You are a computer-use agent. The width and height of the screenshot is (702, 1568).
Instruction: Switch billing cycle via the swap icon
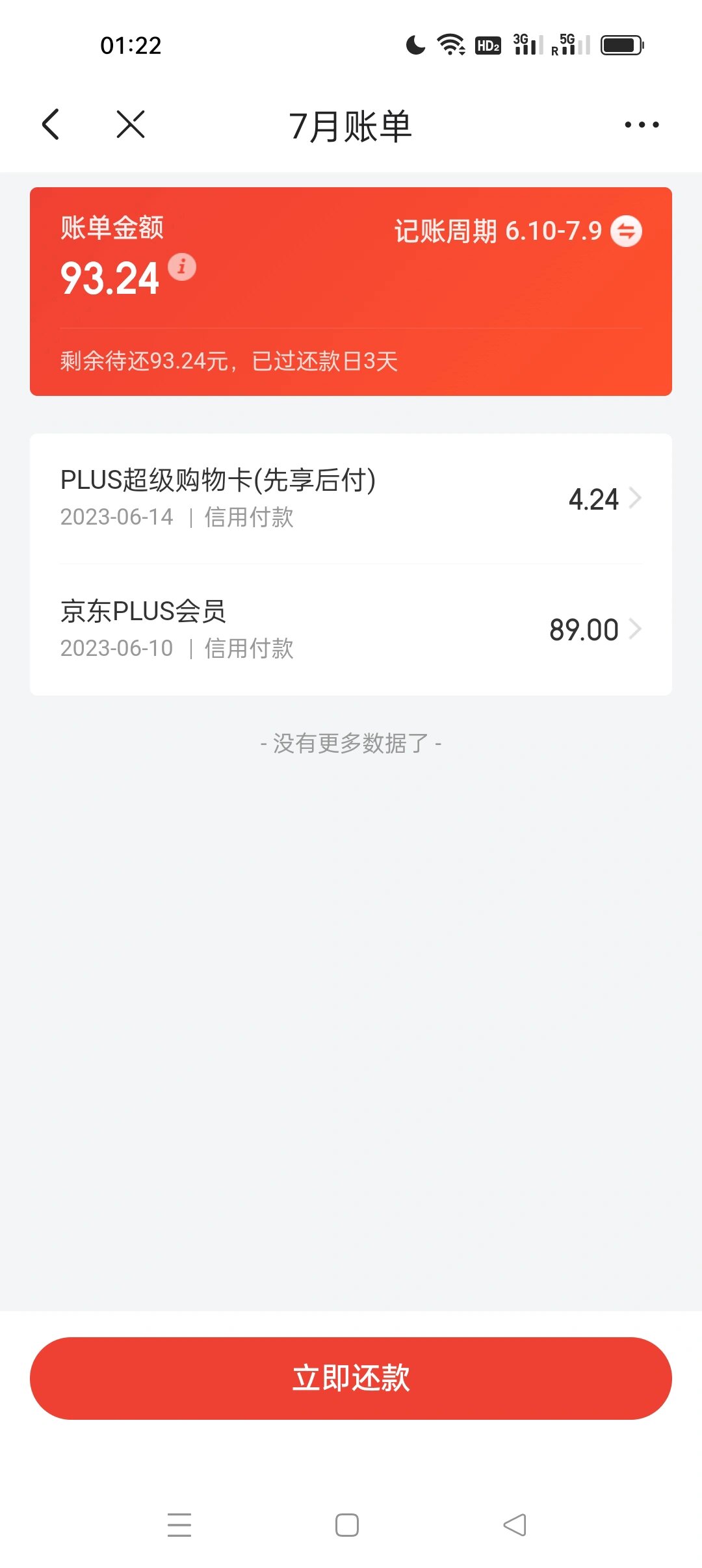point(626,231)
